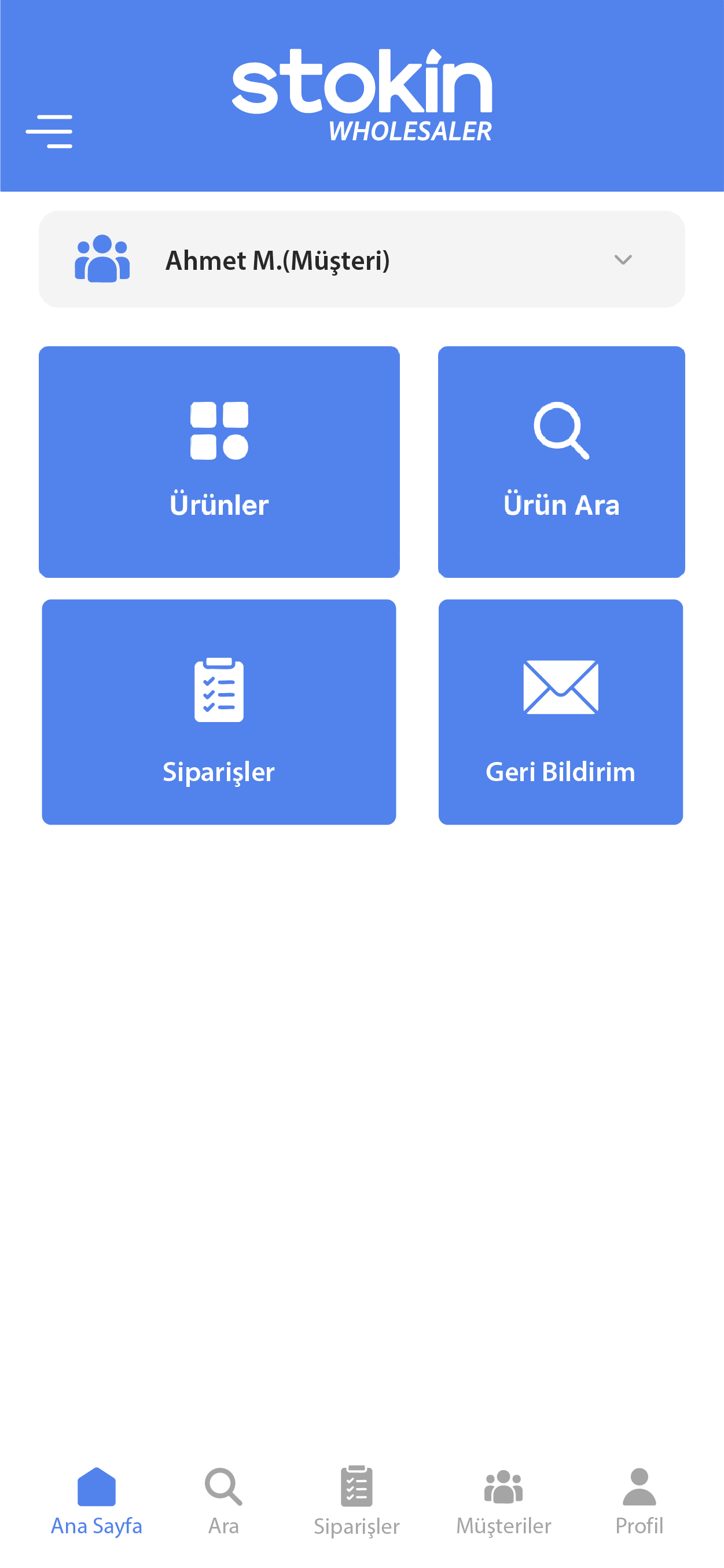724x1568 pixels.
Task: Open the Geri Bildirim tile
Action: (x=560, y=712)
